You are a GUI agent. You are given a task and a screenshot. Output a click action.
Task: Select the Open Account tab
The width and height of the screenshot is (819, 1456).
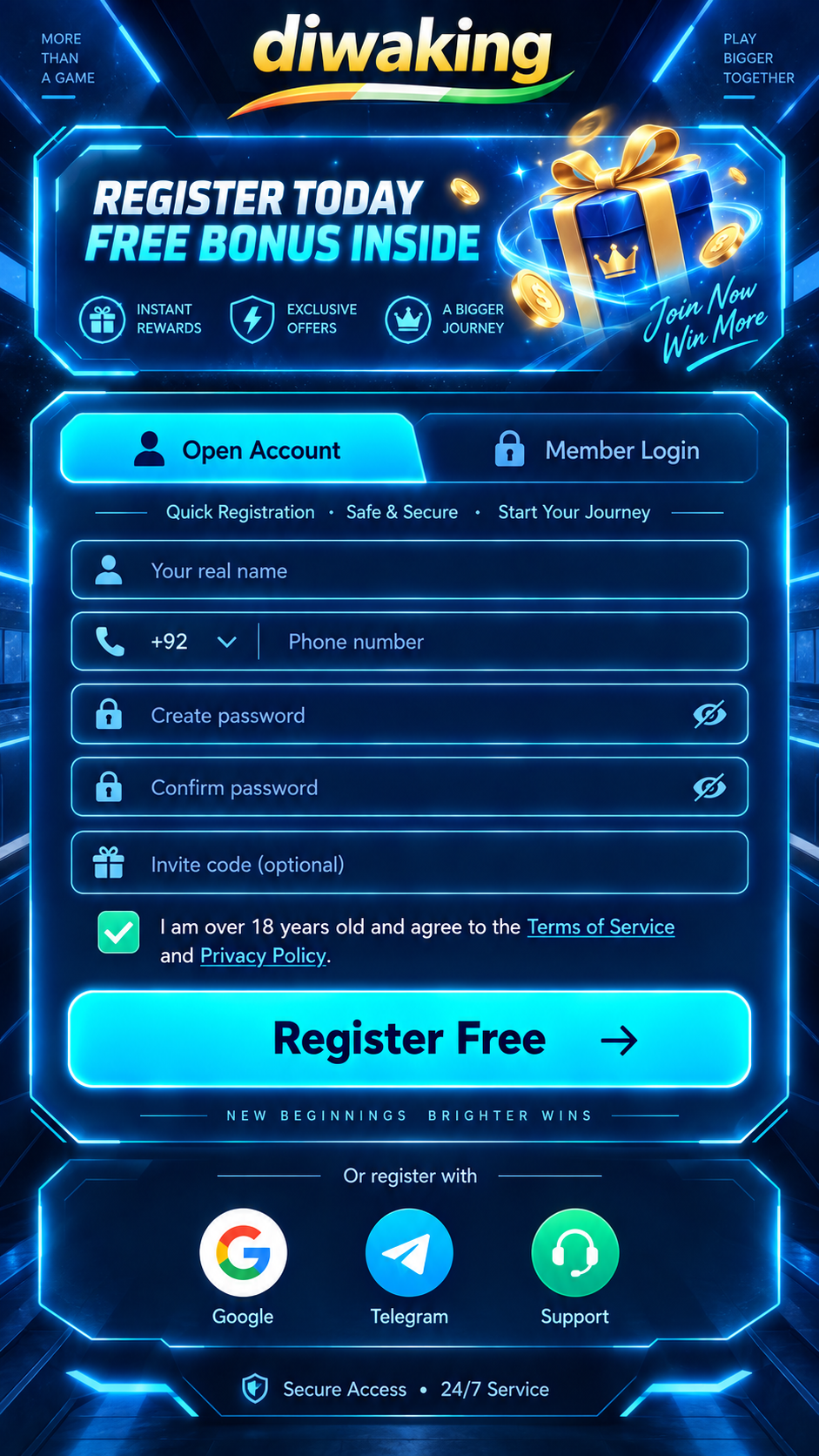coord(240,449)
